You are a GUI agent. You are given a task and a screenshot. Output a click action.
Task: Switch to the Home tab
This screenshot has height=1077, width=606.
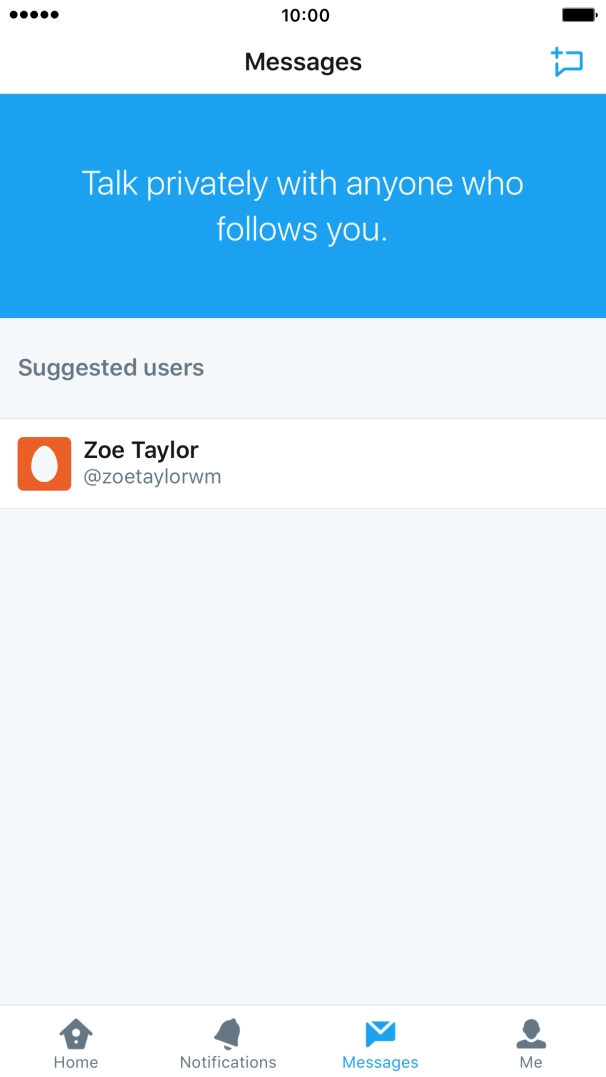click(76, 1044)
